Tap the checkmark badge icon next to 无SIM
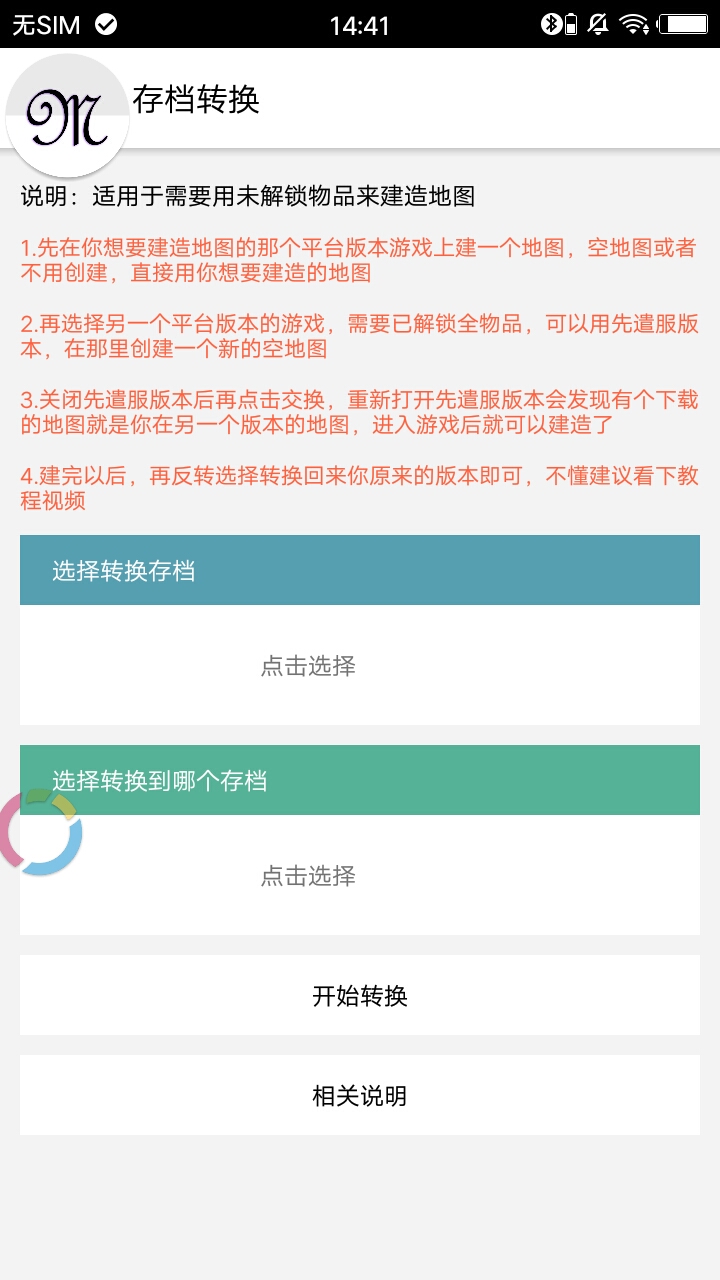720x1280 pixels. pyautogui.click(x=104, y=22)
